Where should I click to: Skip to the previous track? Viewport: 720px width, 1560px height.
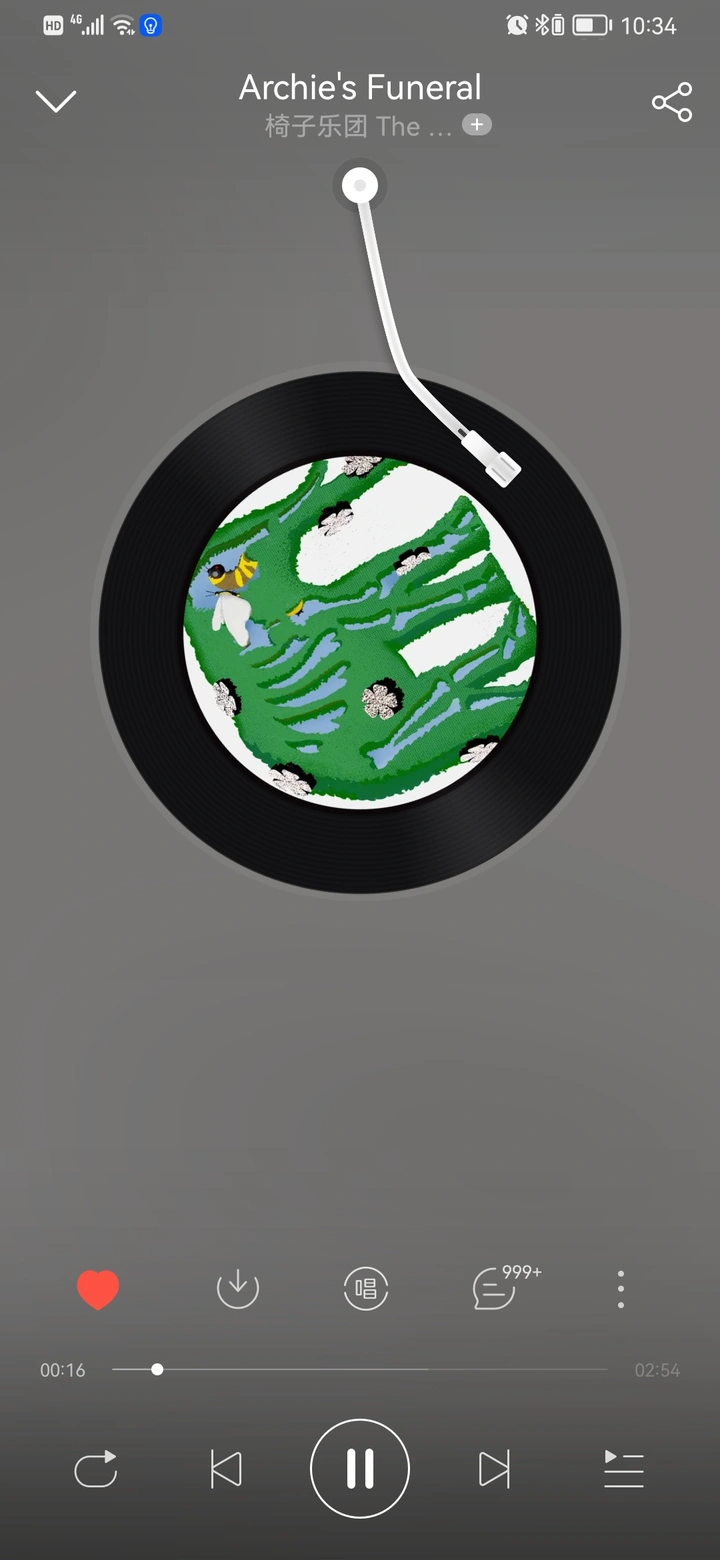(226, 1469)
